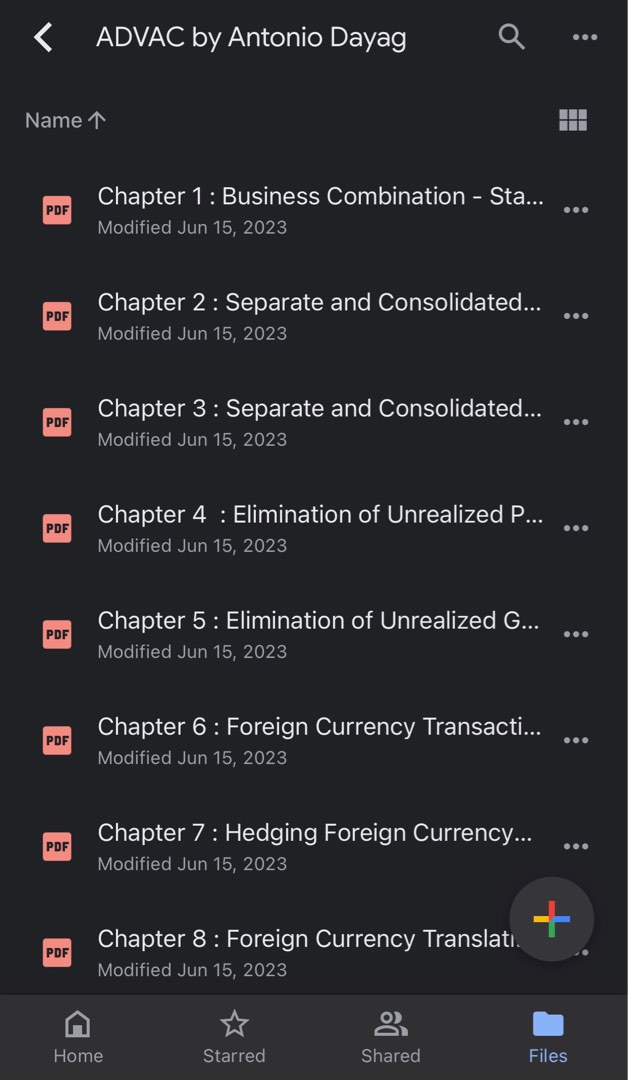Select the Files tab
Viewport: 628px width, 1080px height.
pyautogui.click(x=548, y=1037)
